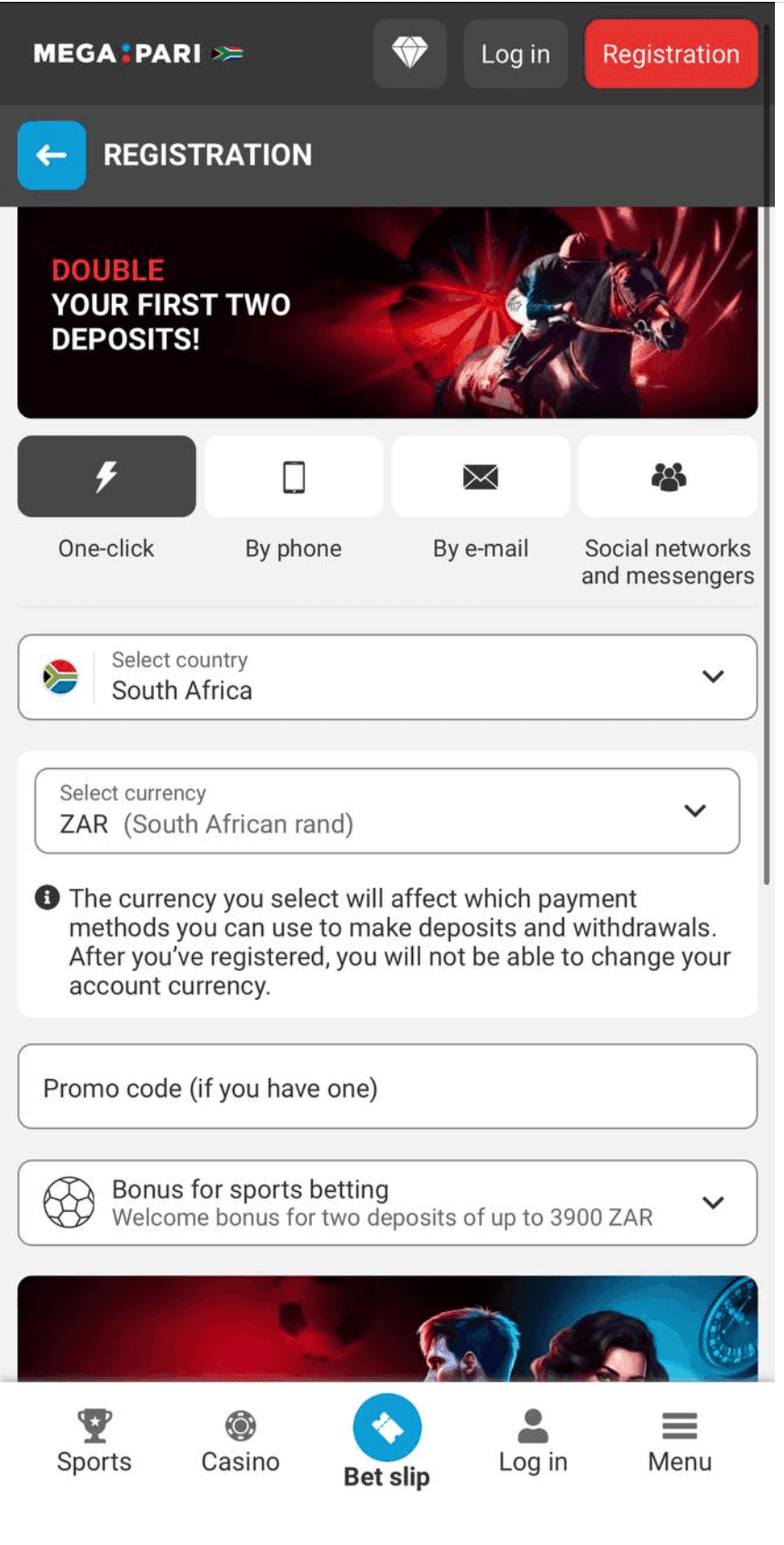Select the By e-mail envelope icon
The height and width of the screenshot is (1545, 784).
point(480,477)
